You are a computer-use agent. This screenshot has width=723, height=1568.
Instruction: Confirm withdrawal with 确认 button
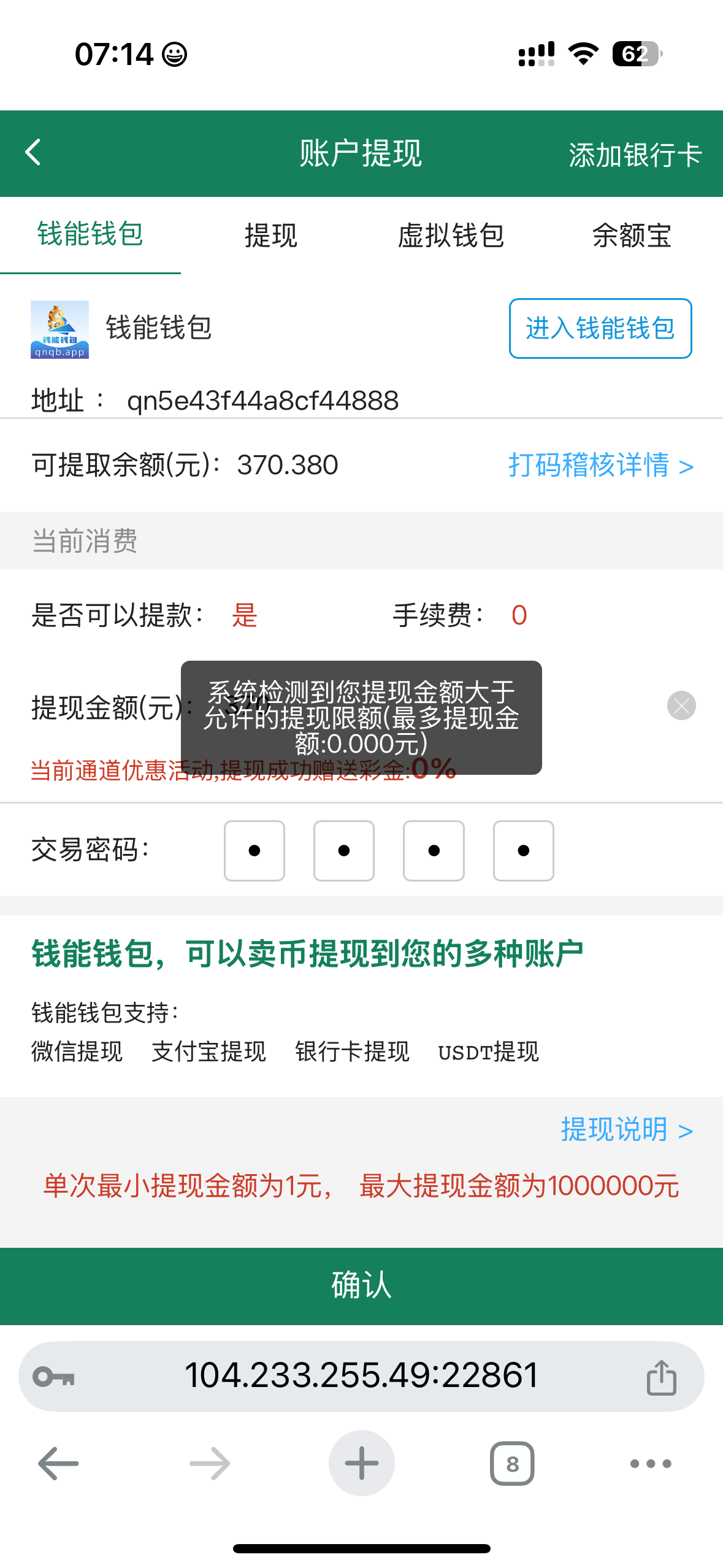click(x=361, y=1285)
